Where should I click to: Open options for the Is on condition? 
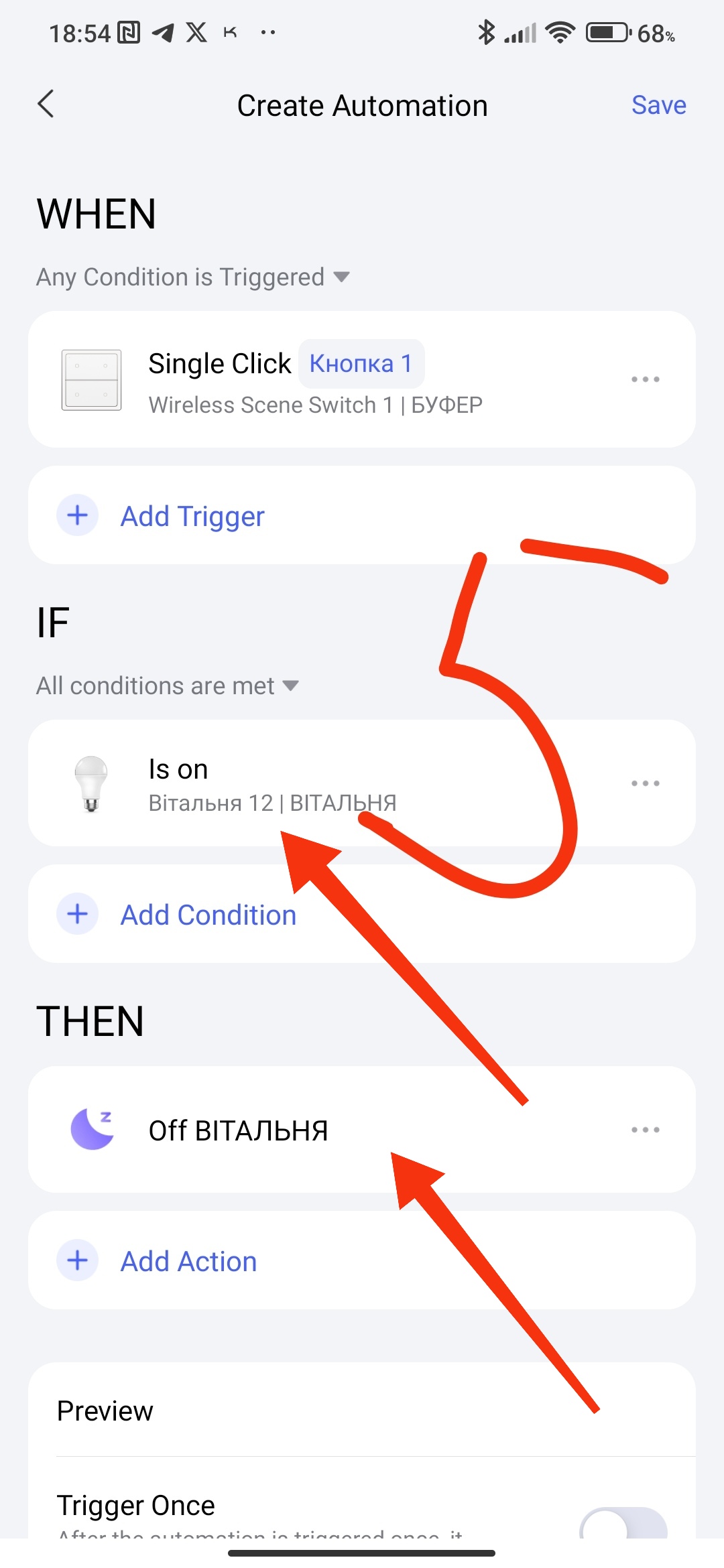coord(645,783)
